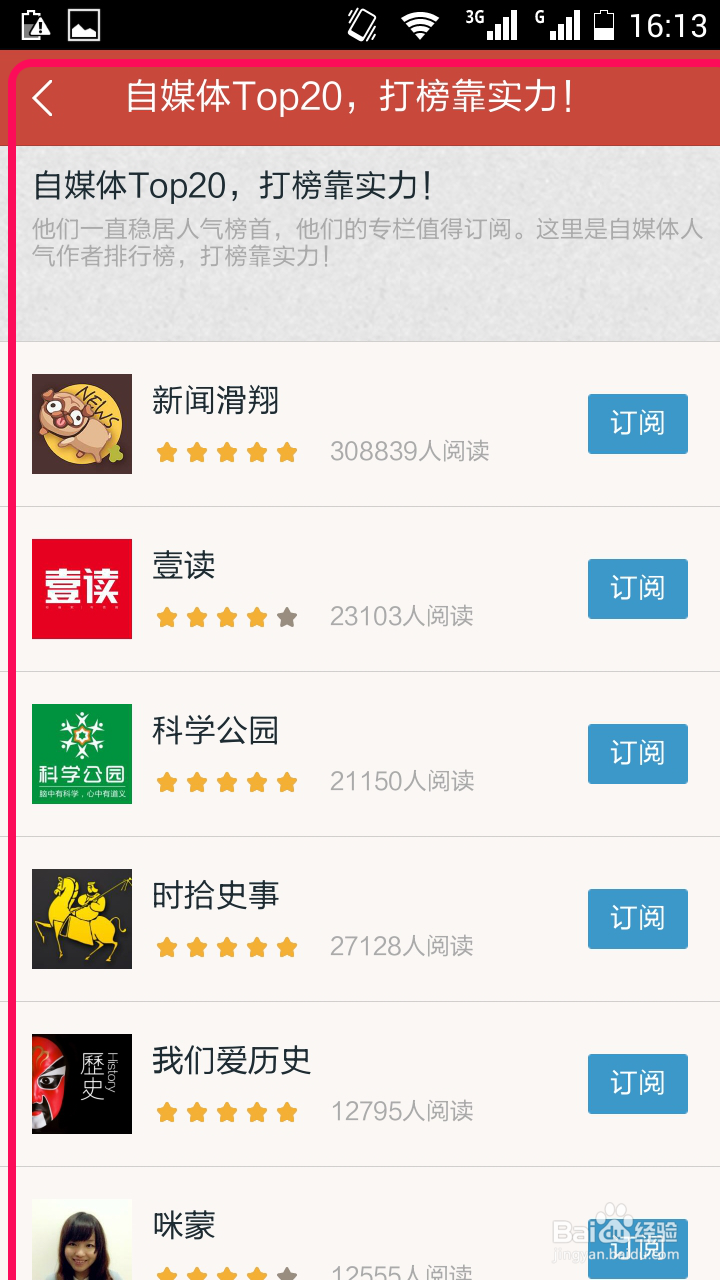Tap the 订阅 button next to 壹读
Viewport: 720px width, 1280px height.
(637, 589)
